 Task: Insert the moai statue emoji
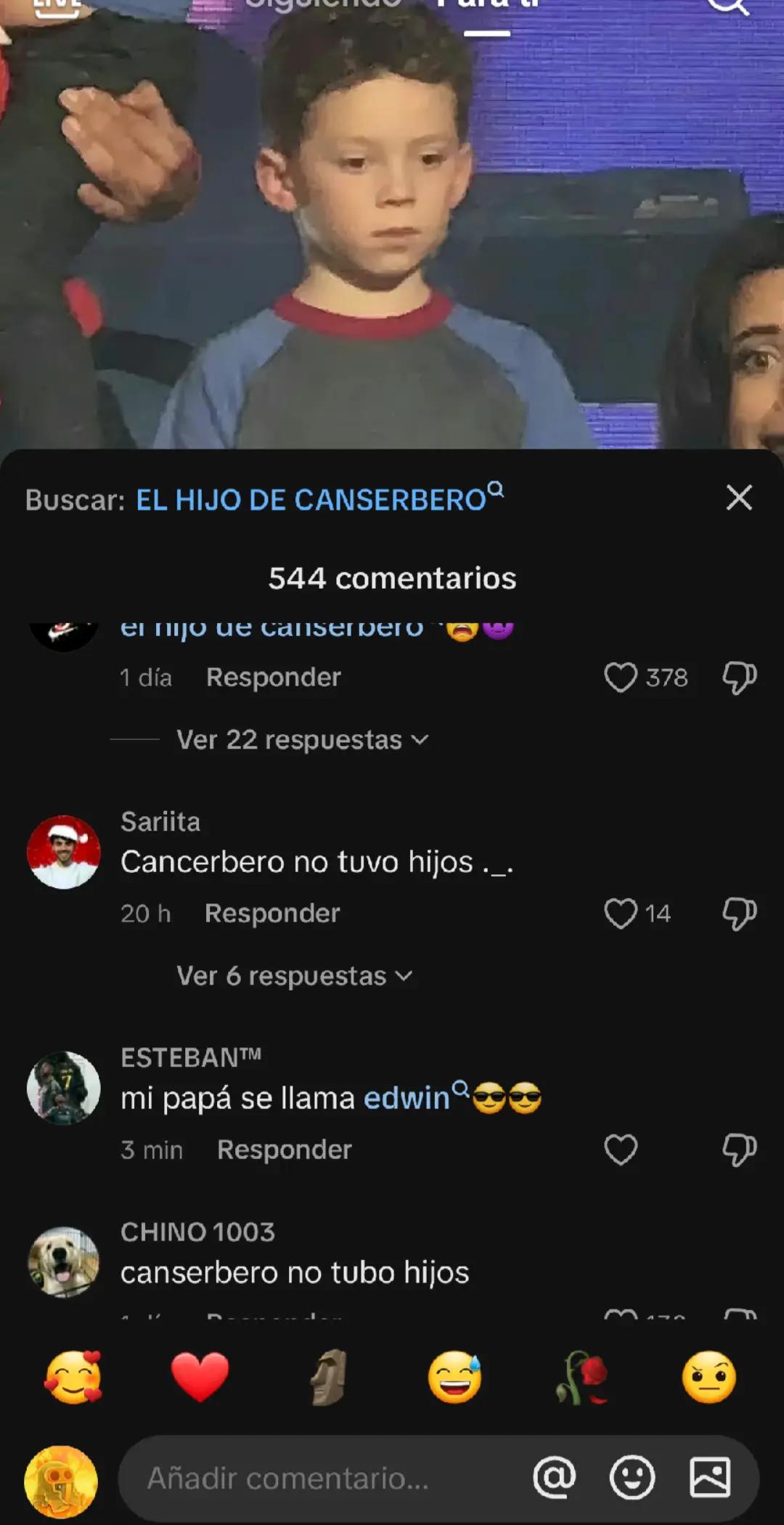pos(327,1377)
